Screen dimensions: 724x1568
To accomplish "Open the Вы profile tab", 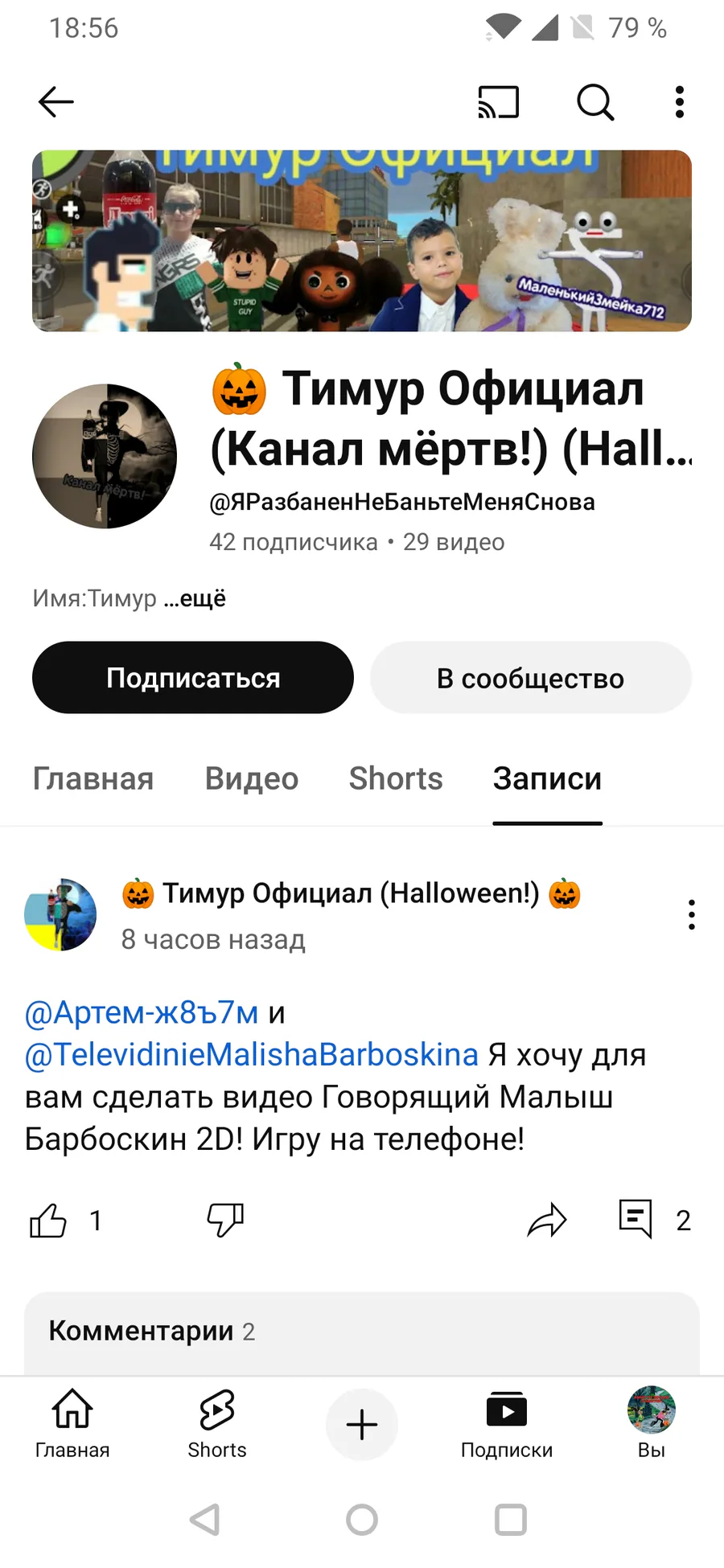I will coord(651,1425).
